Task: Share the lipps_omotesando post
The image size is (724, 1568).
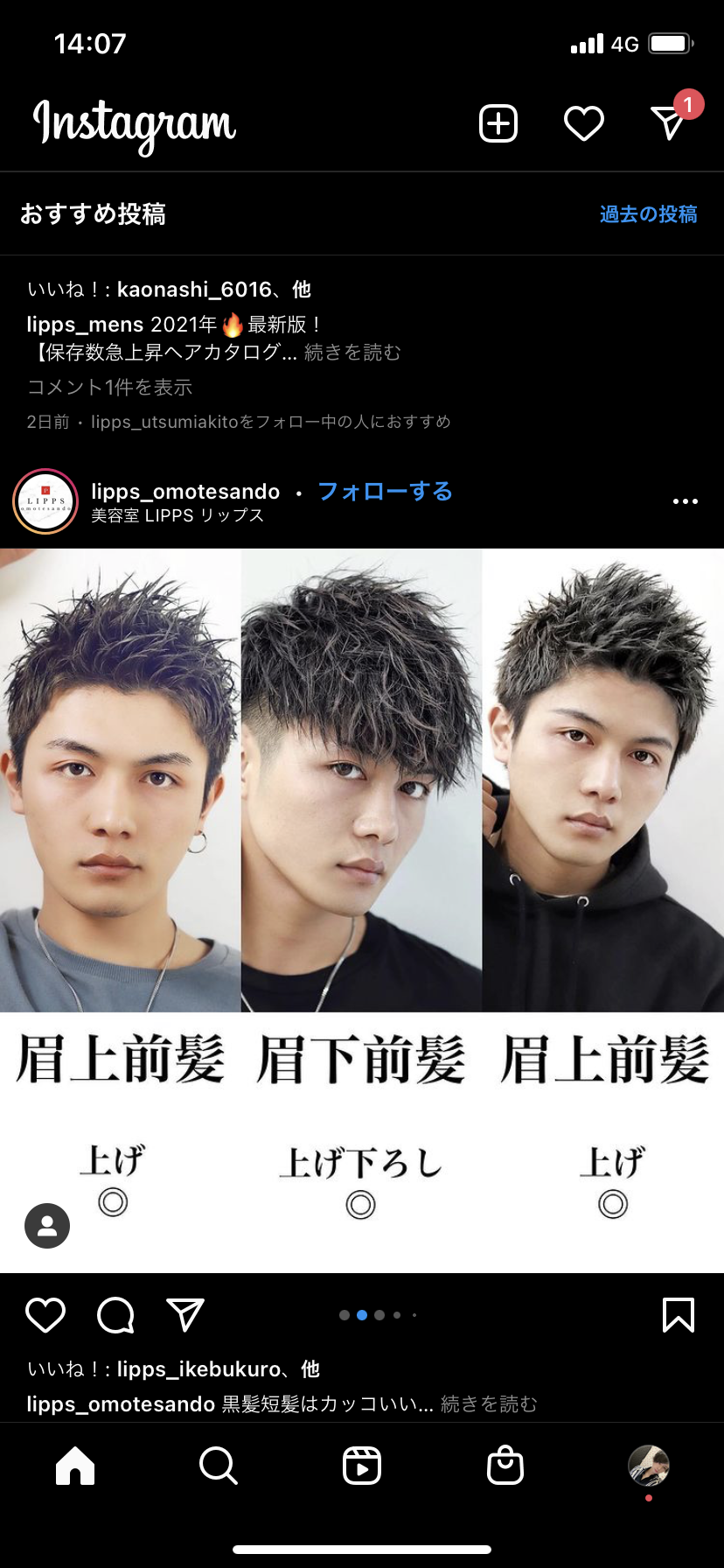Action: click(185, 1315)
